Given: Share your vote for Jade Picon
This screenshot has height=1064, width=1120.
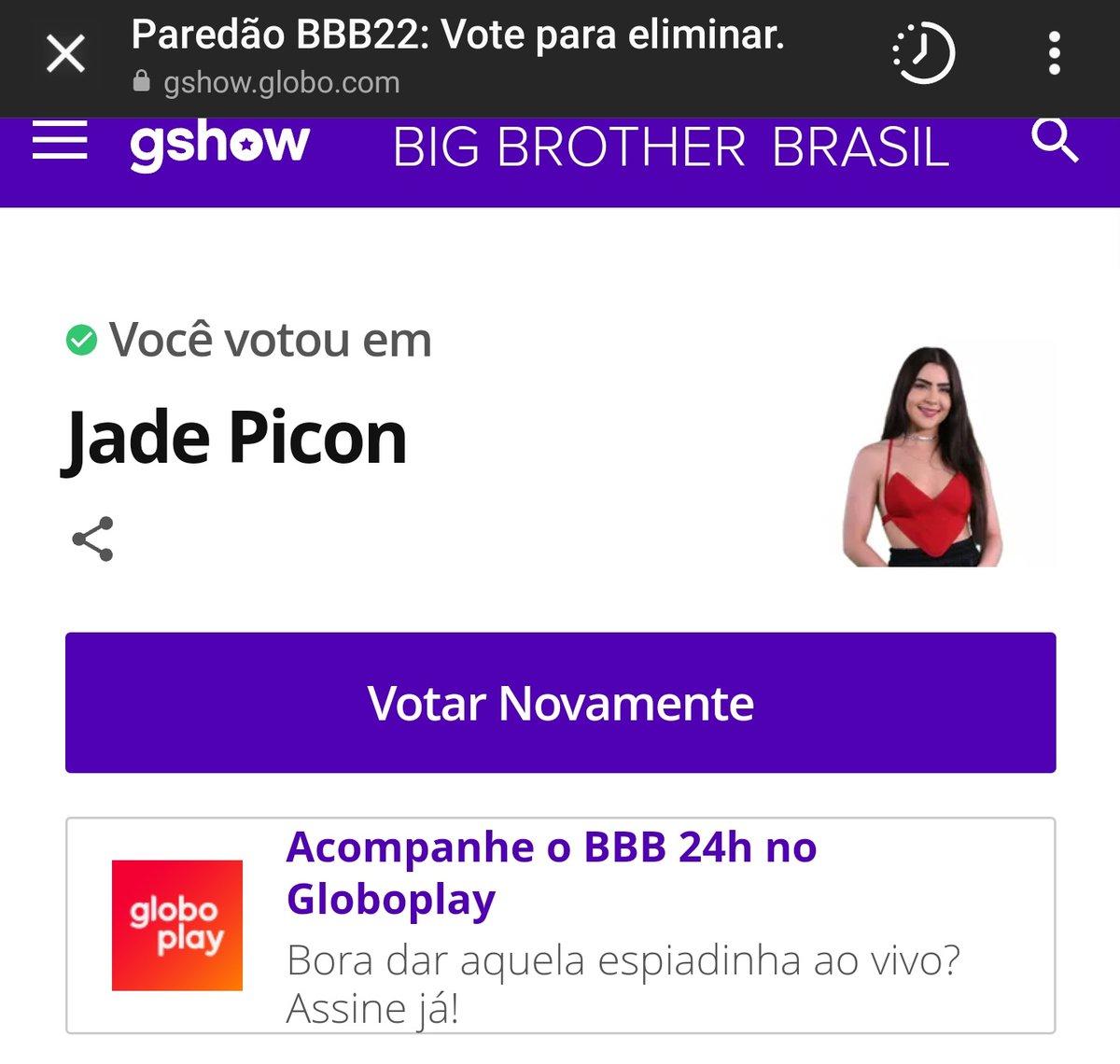Looking at the screenshot, I should (x=92, y=539).
